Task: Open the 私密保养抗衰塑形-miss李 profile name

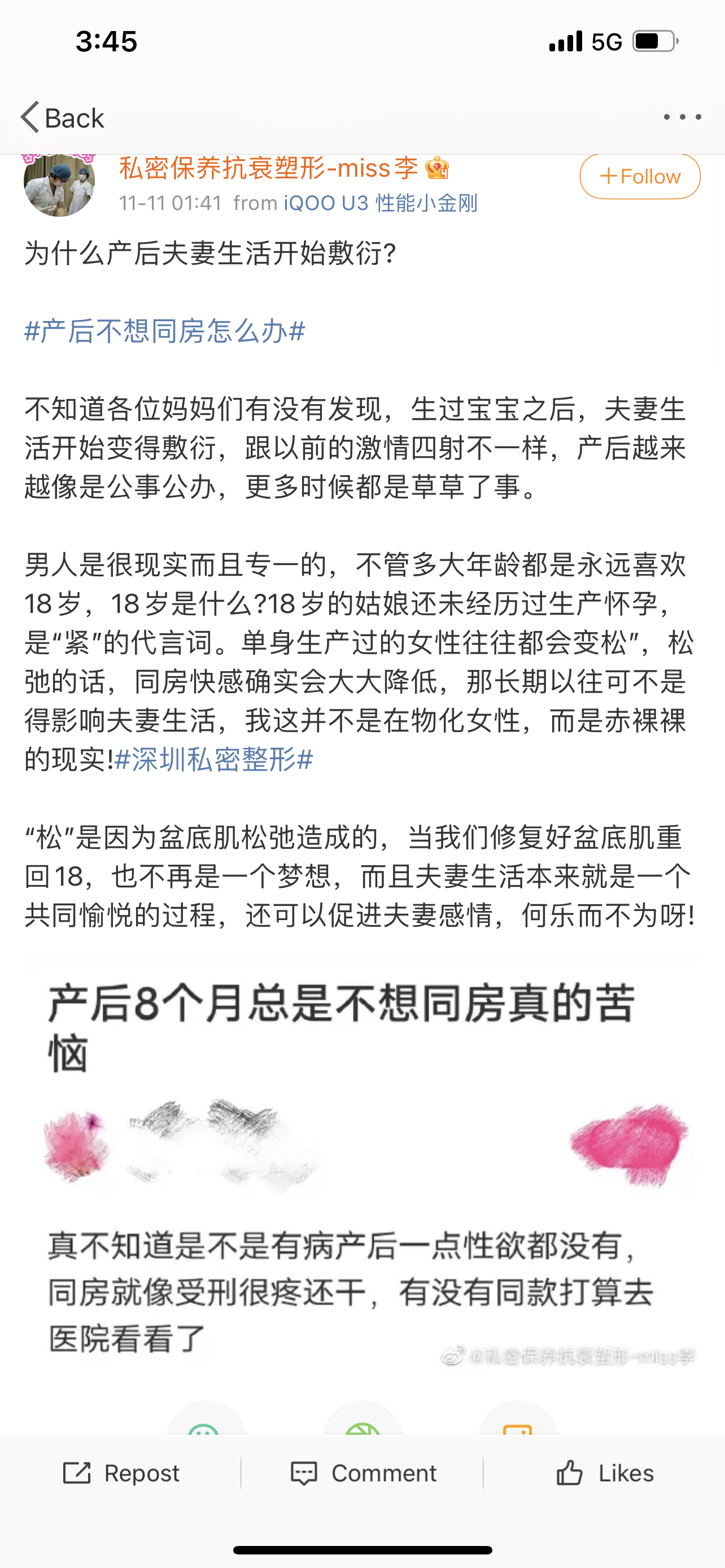Action: click(268, 168)
